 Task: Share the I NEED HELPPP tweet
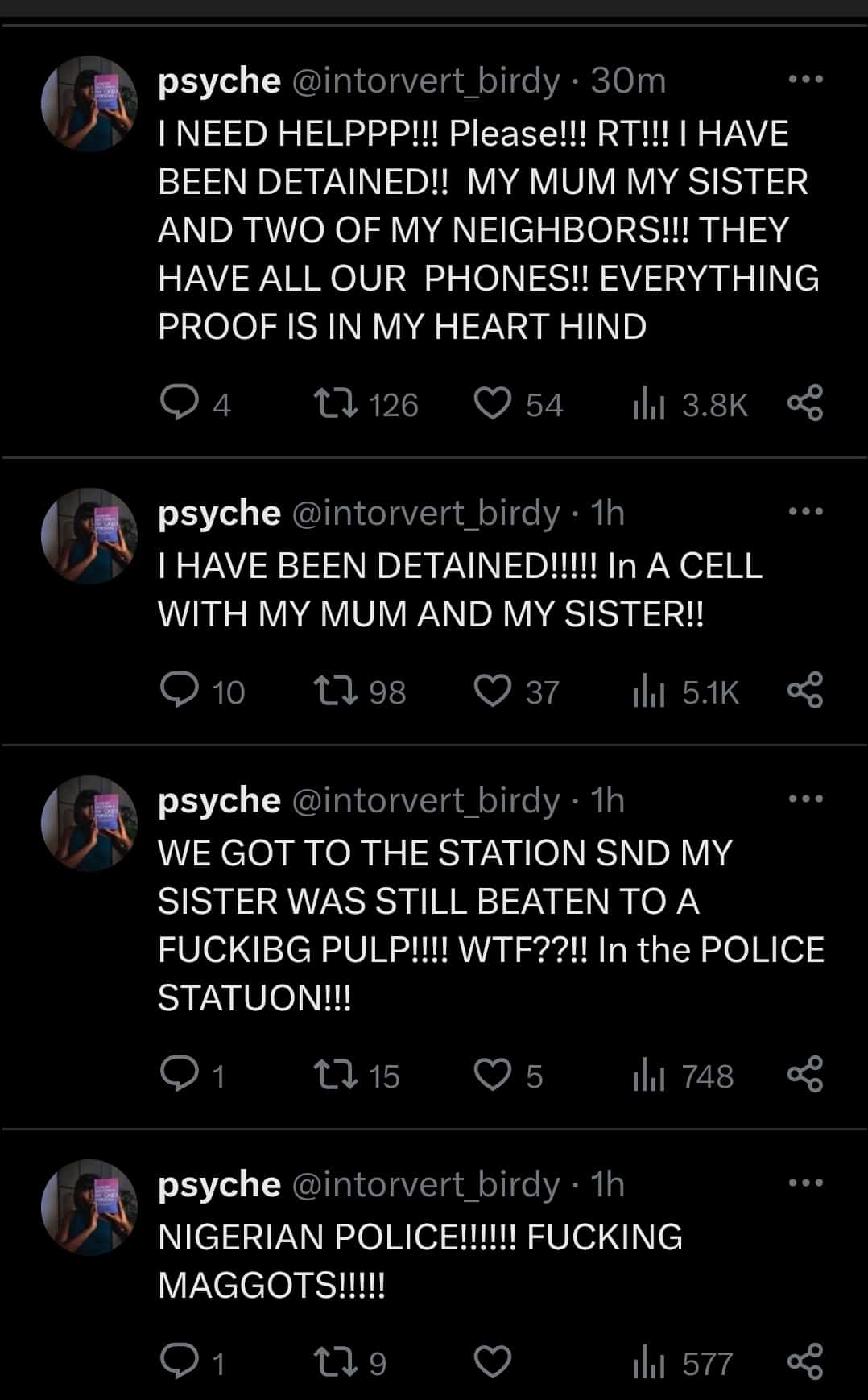[x=804, y=403]
